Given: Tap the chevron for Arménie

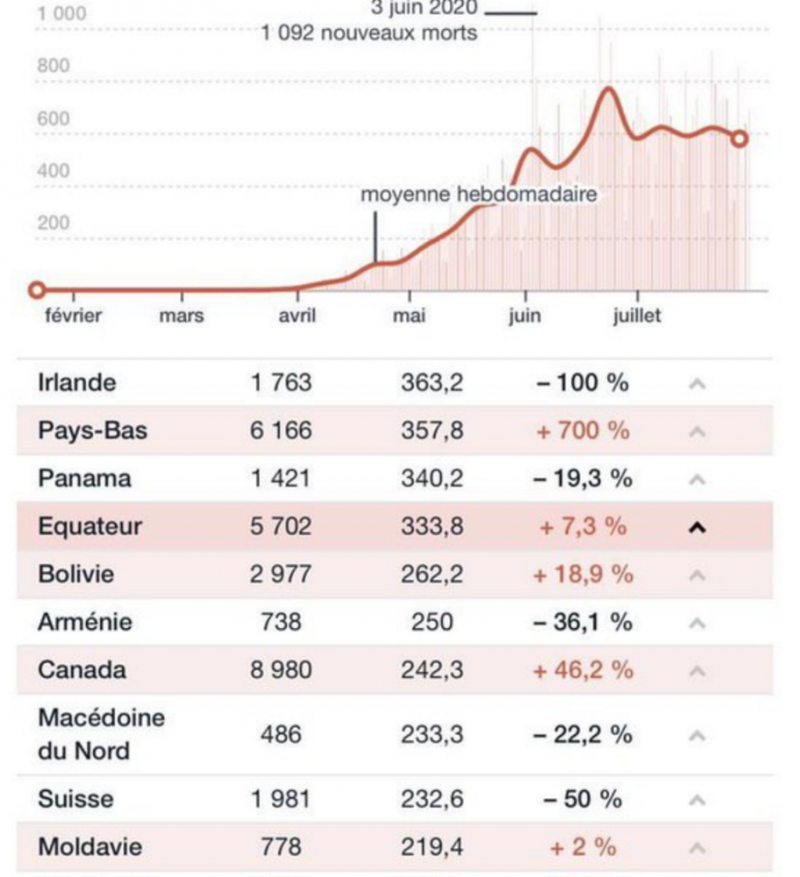Looking at the screenshot, I should 698,623.
